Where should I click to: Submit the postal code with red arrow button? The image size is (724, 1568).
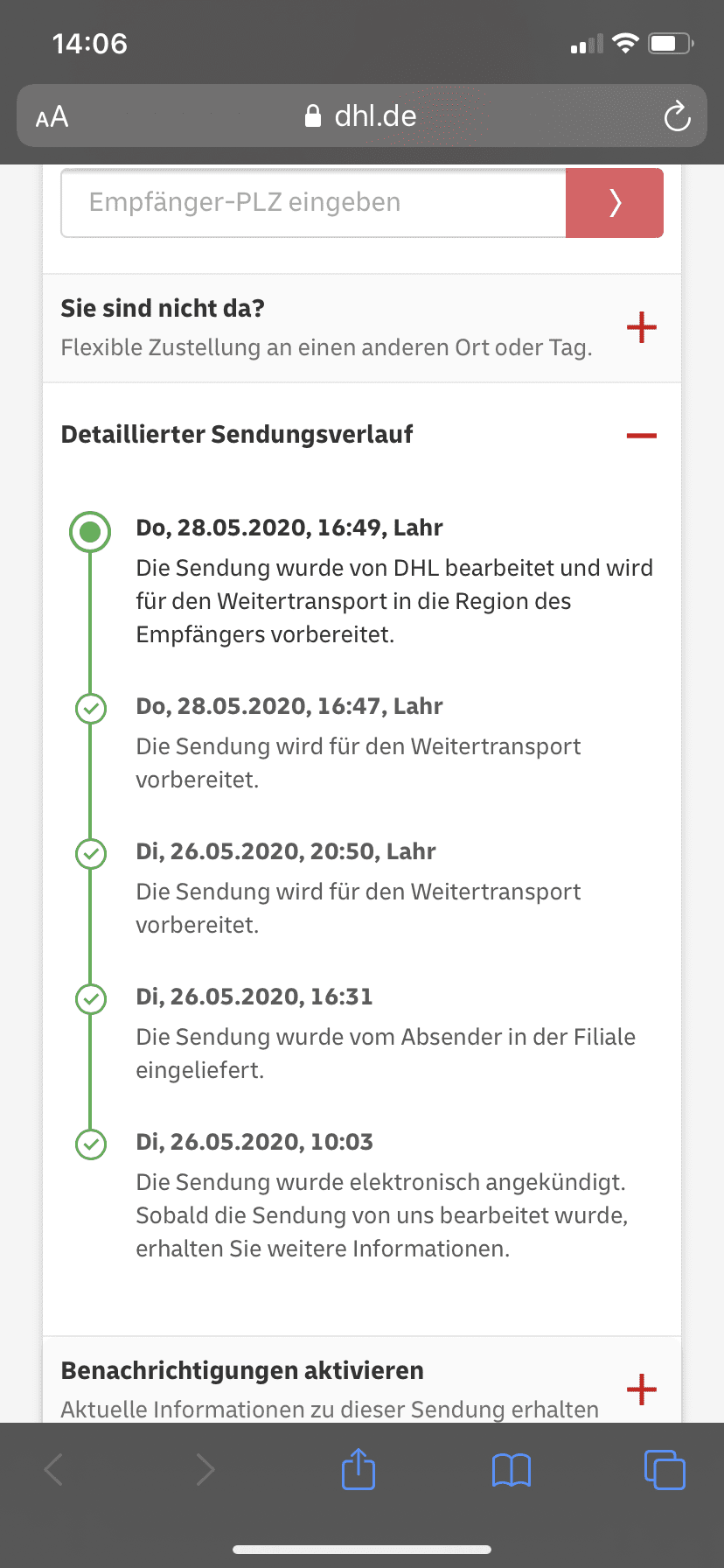(615, 203)
